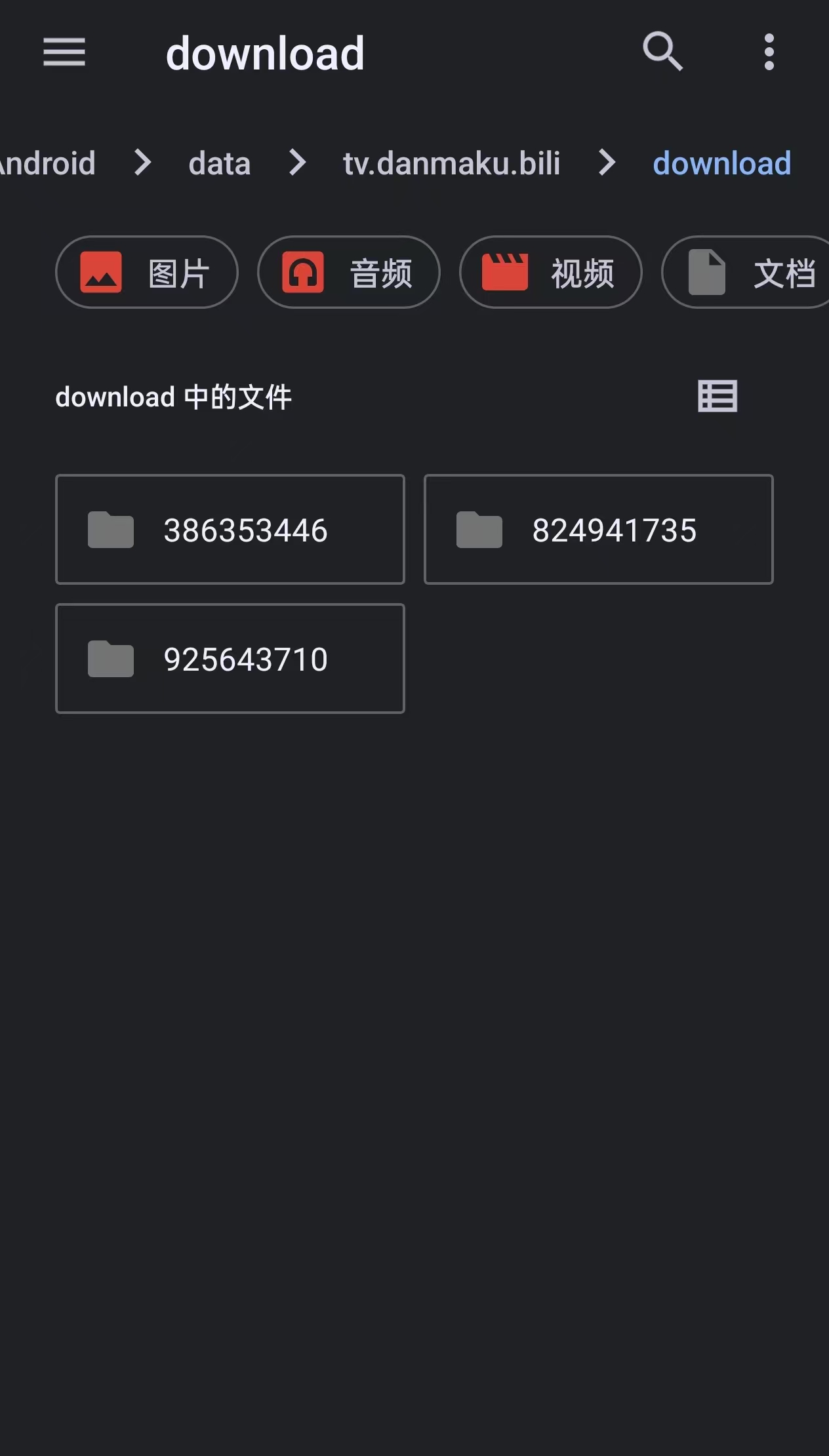Jump to tv.danmaku.bili in breadcrumb
The height and width of the screenshot is (1456, 829).
point(451,163)
